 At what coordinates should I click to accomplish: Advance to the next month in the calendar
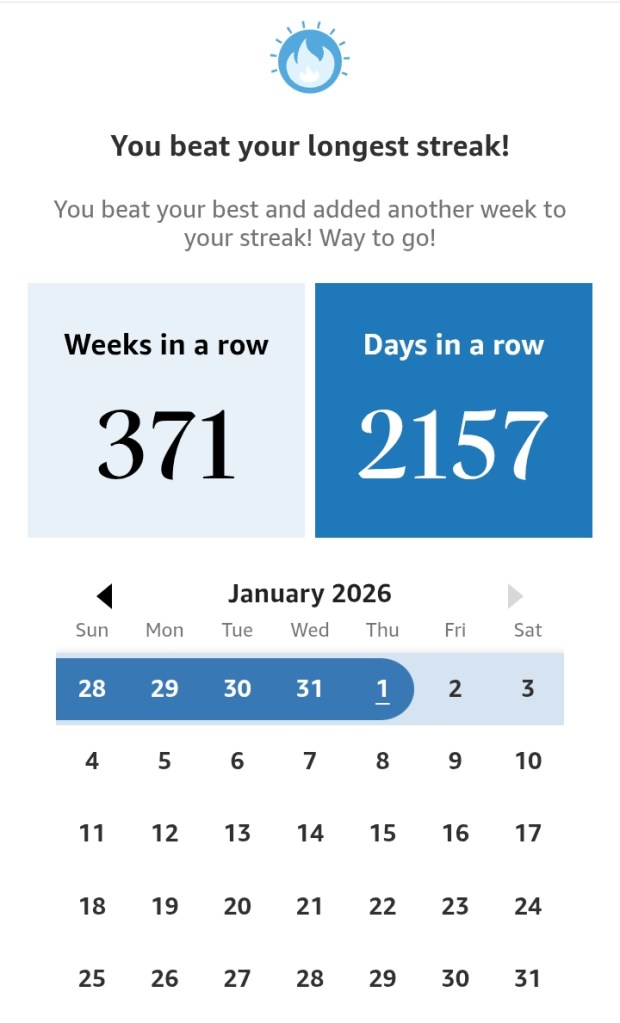click(x=515, y=597)
